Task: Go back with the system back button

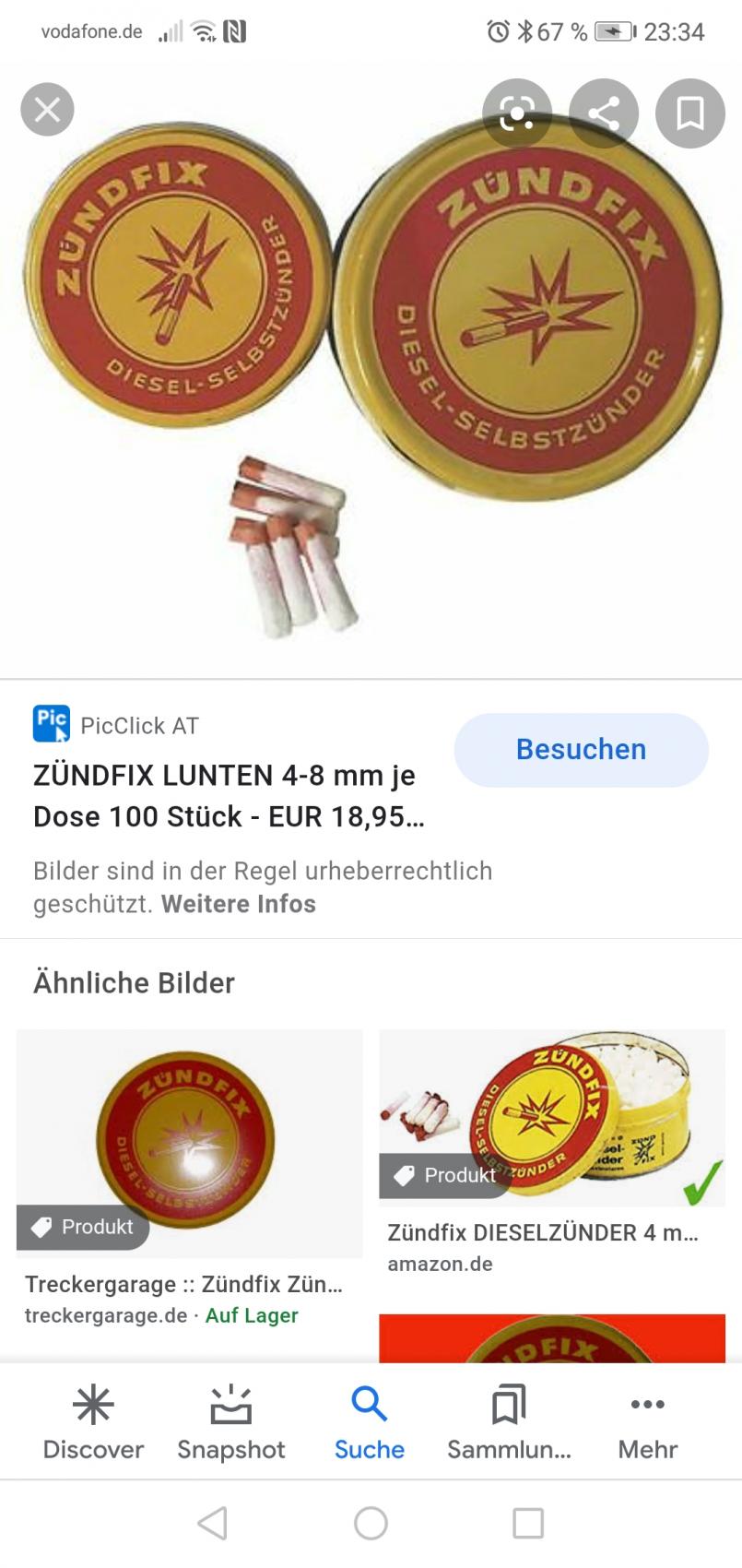Action: pyautogui.click(x=213, y=1523)
